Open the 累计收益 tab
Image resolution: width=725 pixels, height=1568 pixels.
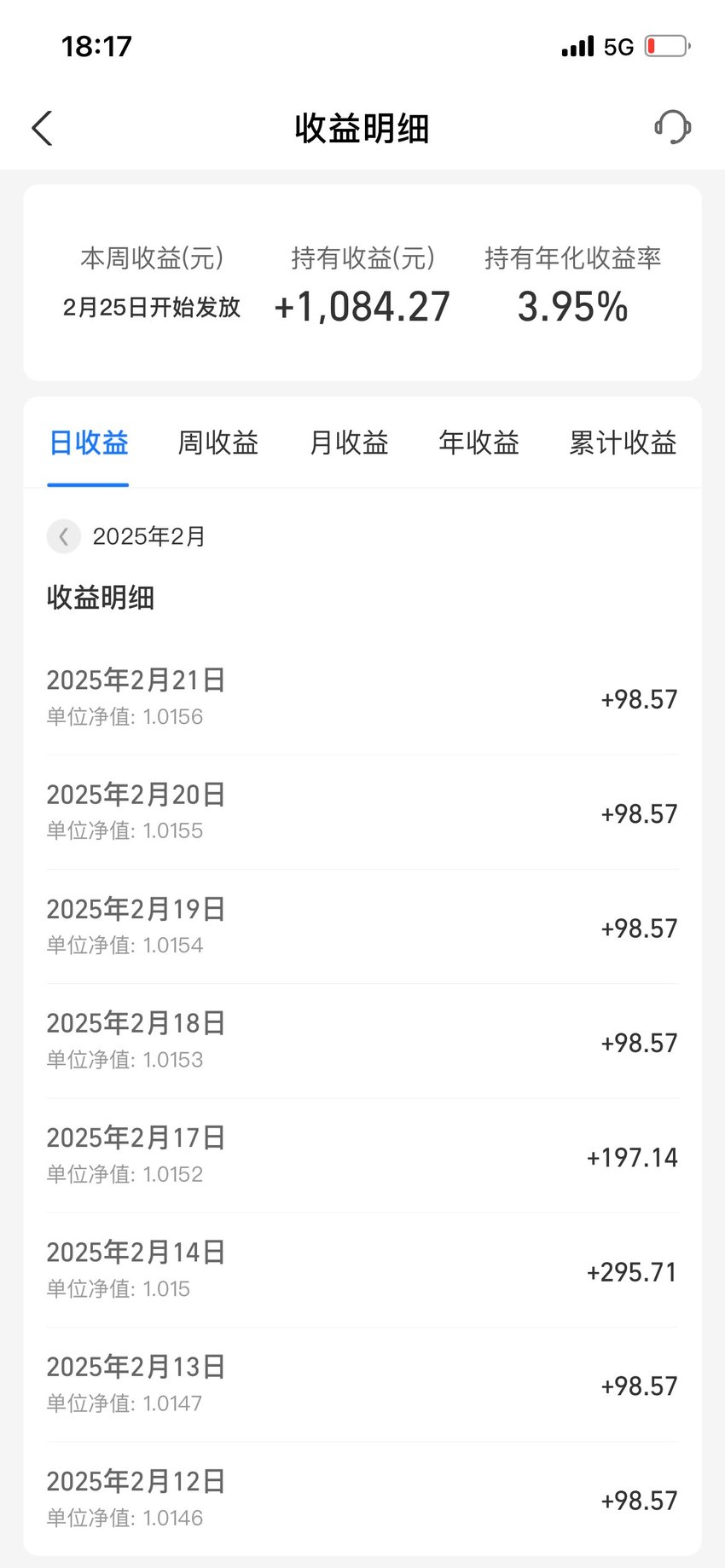(x=623, y=443)
